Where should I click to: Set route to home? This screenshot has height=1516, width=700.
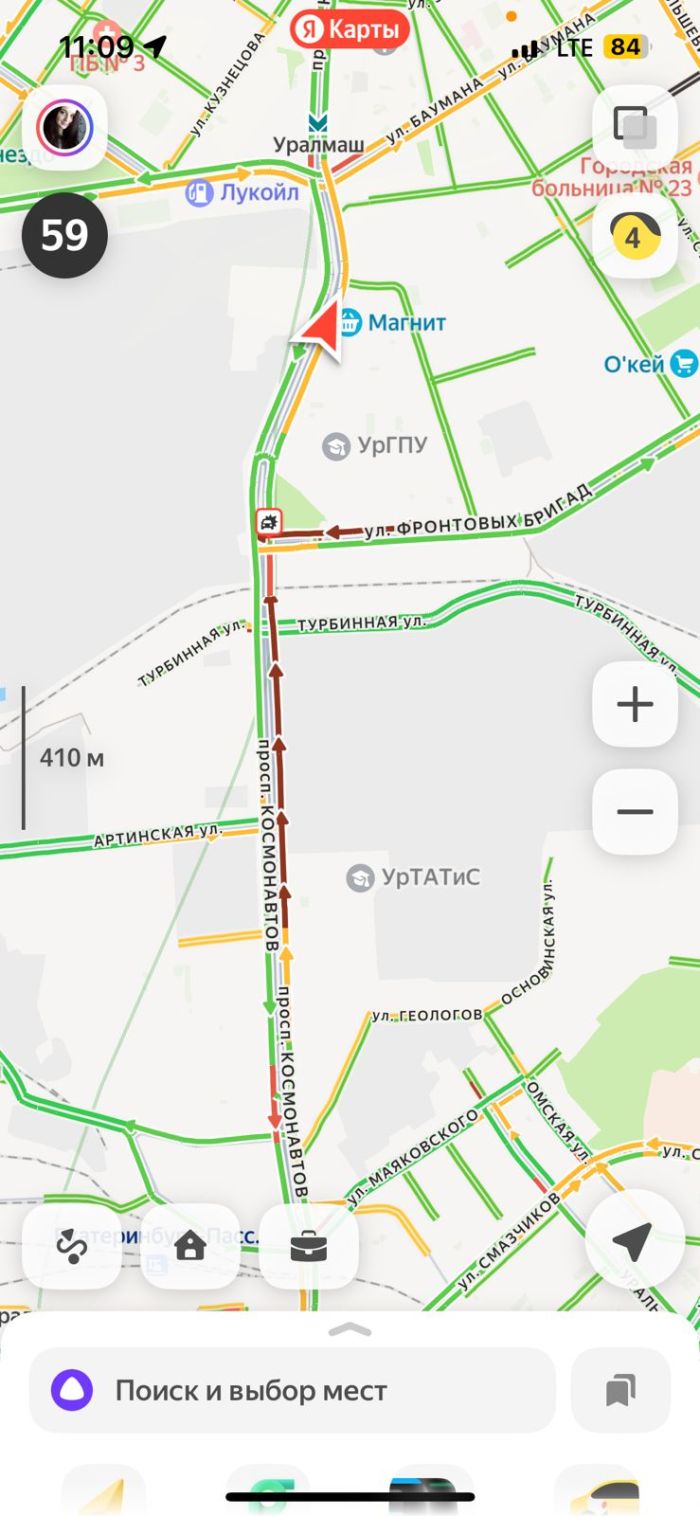190,1246
